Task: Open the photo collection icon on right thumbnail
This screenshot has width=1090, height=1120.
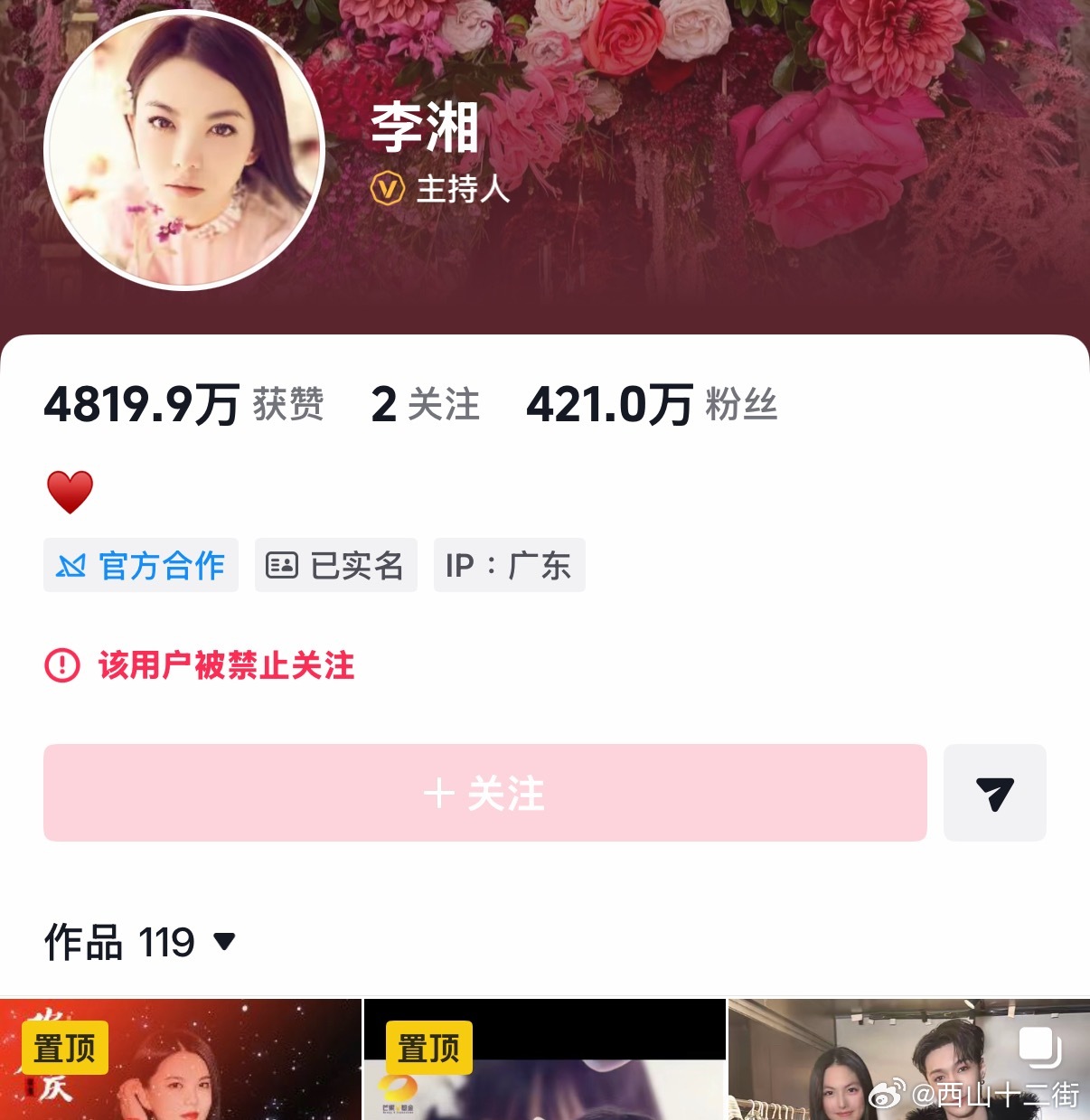Action: tap(1039, 1047)
